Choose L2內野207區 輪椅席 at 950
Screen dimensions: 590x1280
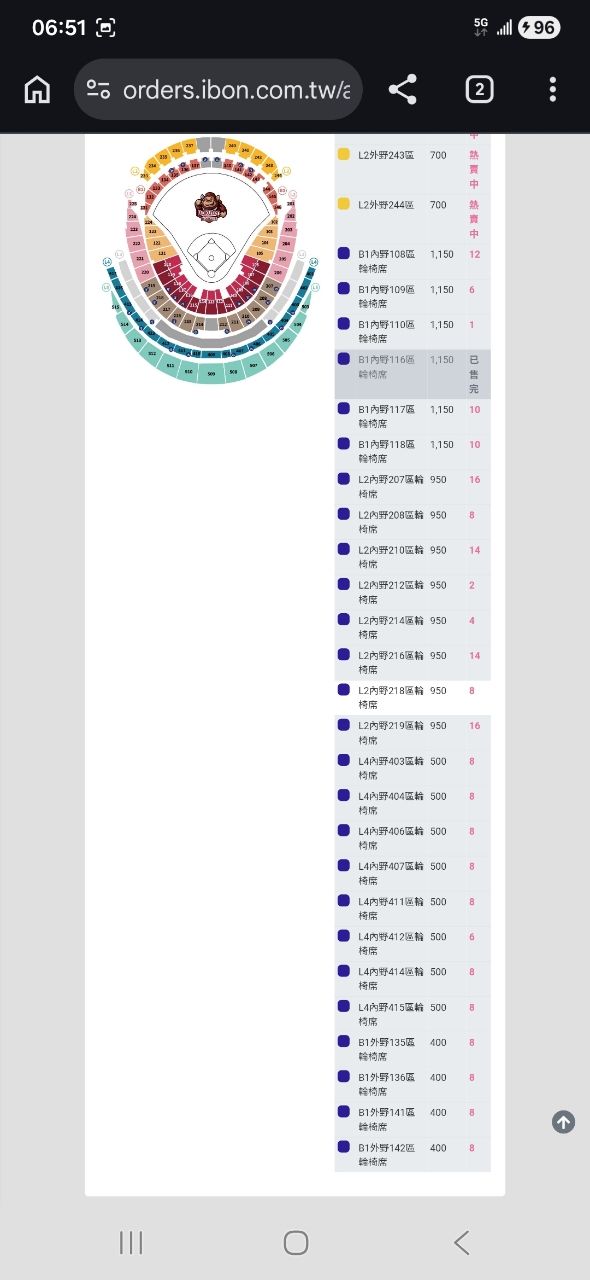pyautogui.click(x=412, y=488)
